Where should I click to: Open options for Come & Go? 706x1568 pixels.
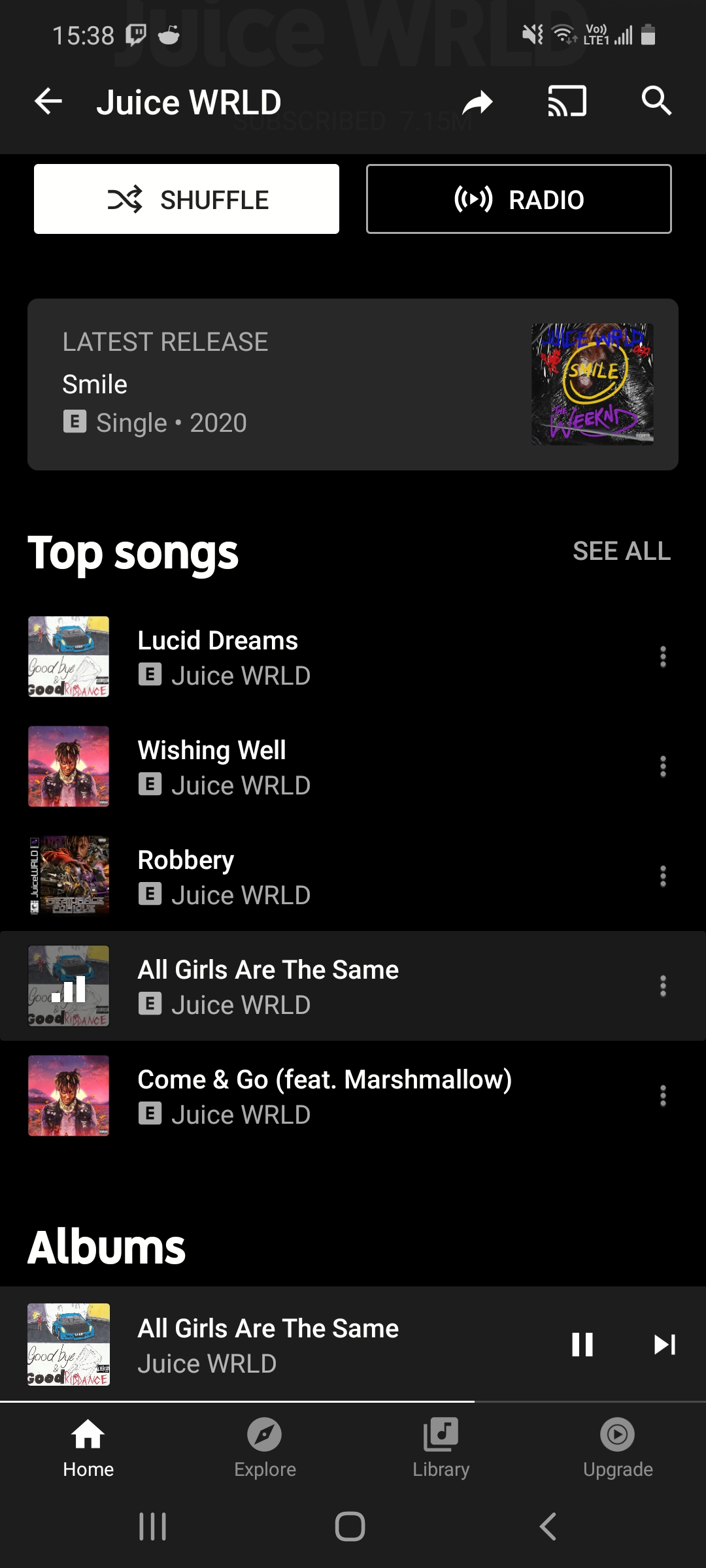pos(662,1096)
